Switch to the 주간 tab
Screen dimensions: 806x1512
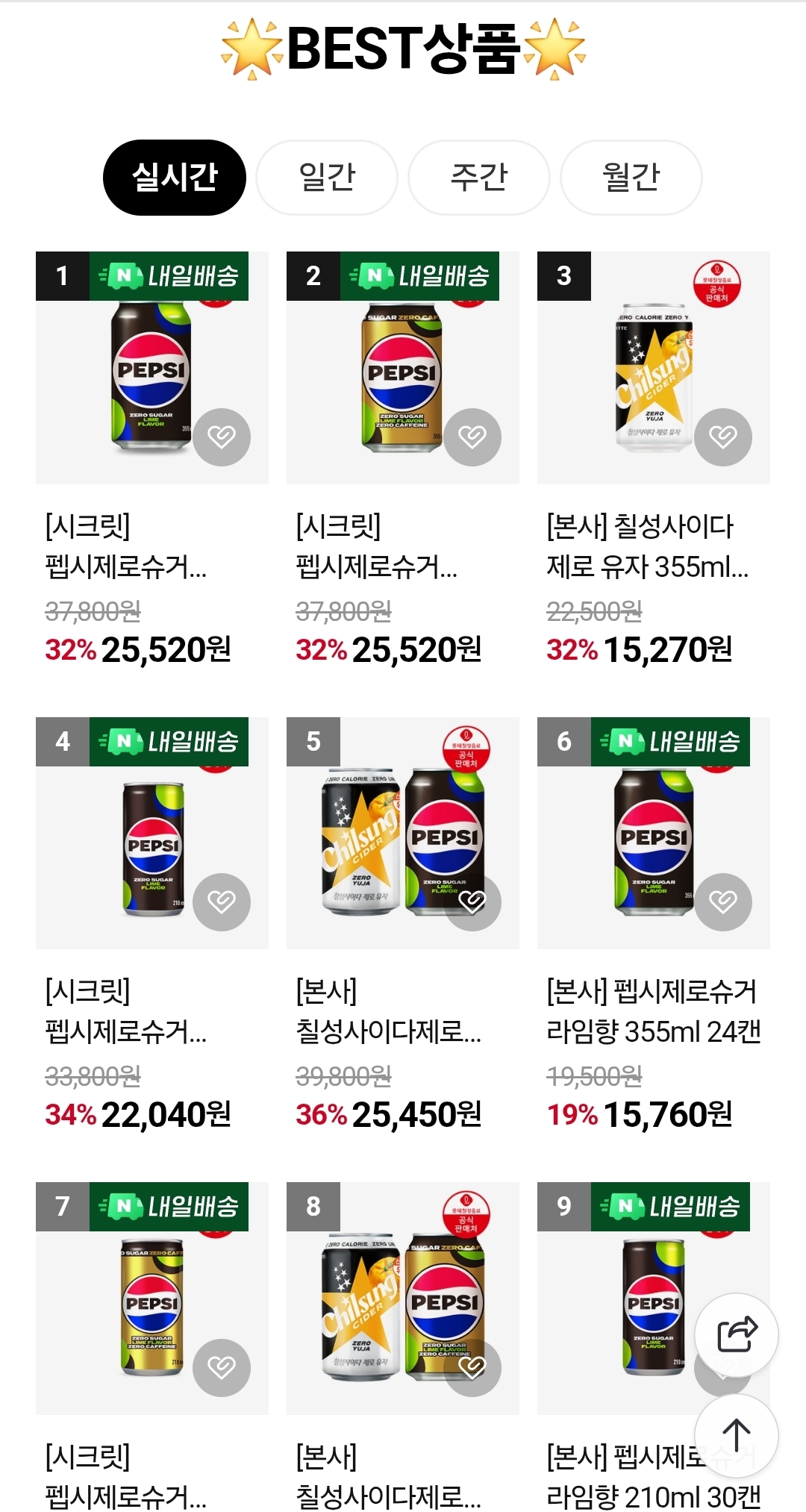tap(479, 178)
